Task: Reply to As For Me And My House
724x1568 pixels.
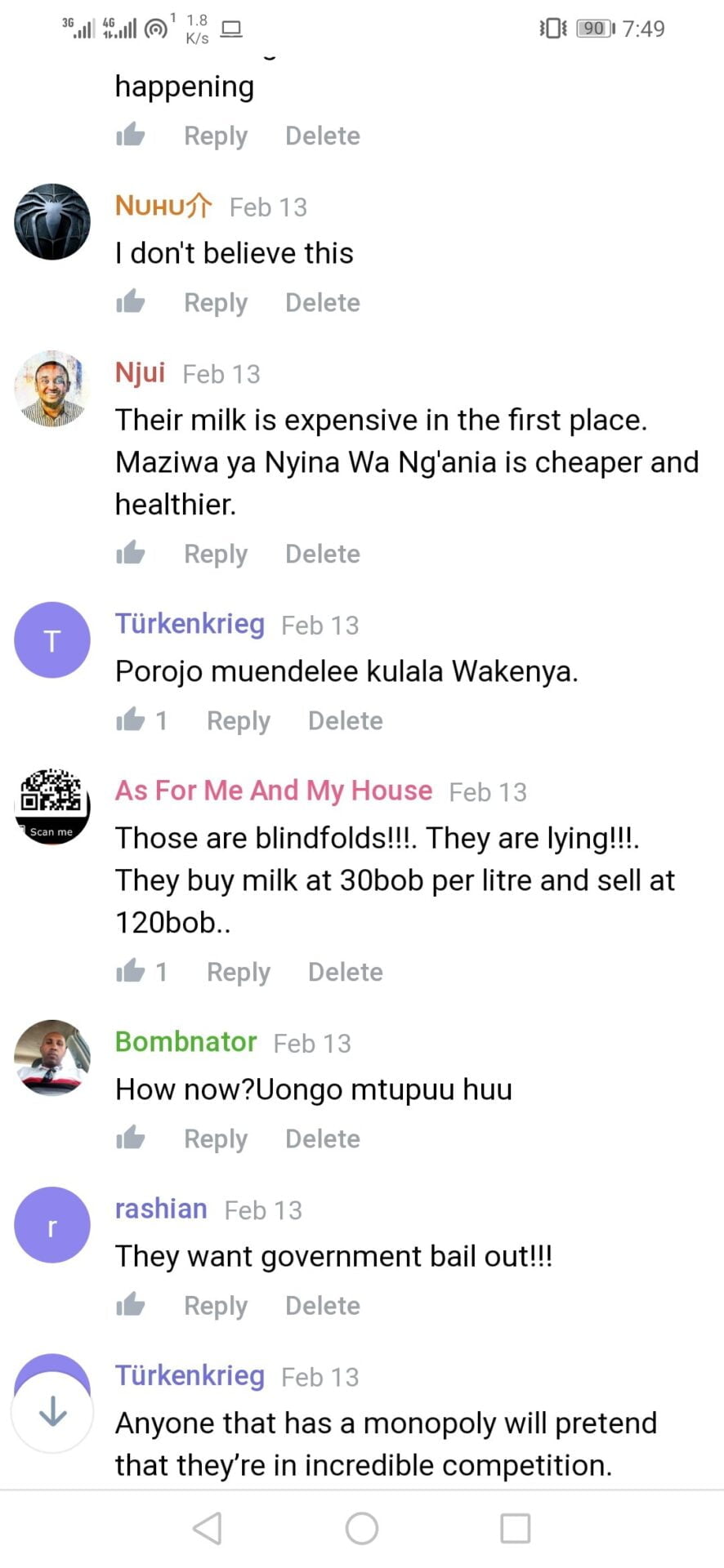Action: [x=238, y=973]
